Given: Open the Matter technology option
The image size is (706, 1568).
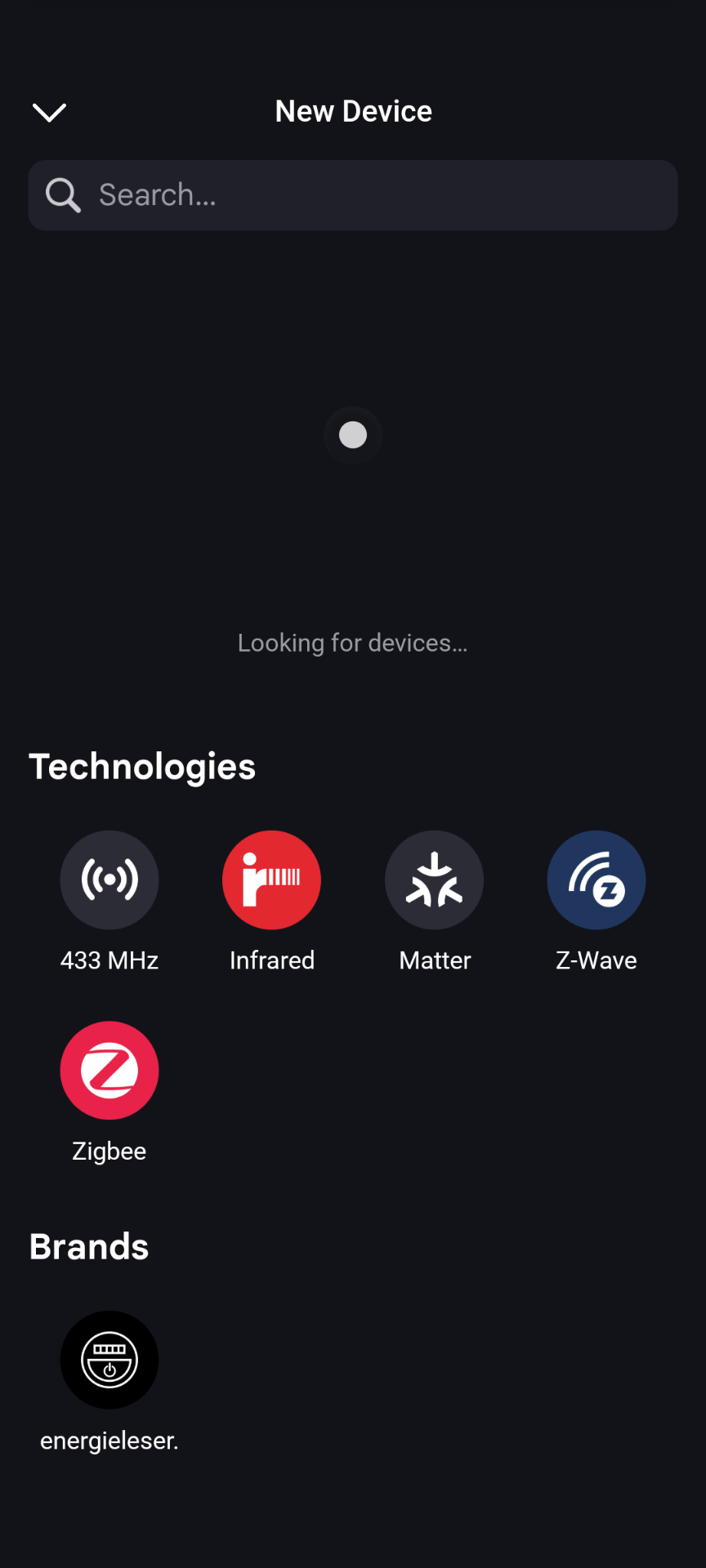Looking at the screenshot, I should click(434, 880).
